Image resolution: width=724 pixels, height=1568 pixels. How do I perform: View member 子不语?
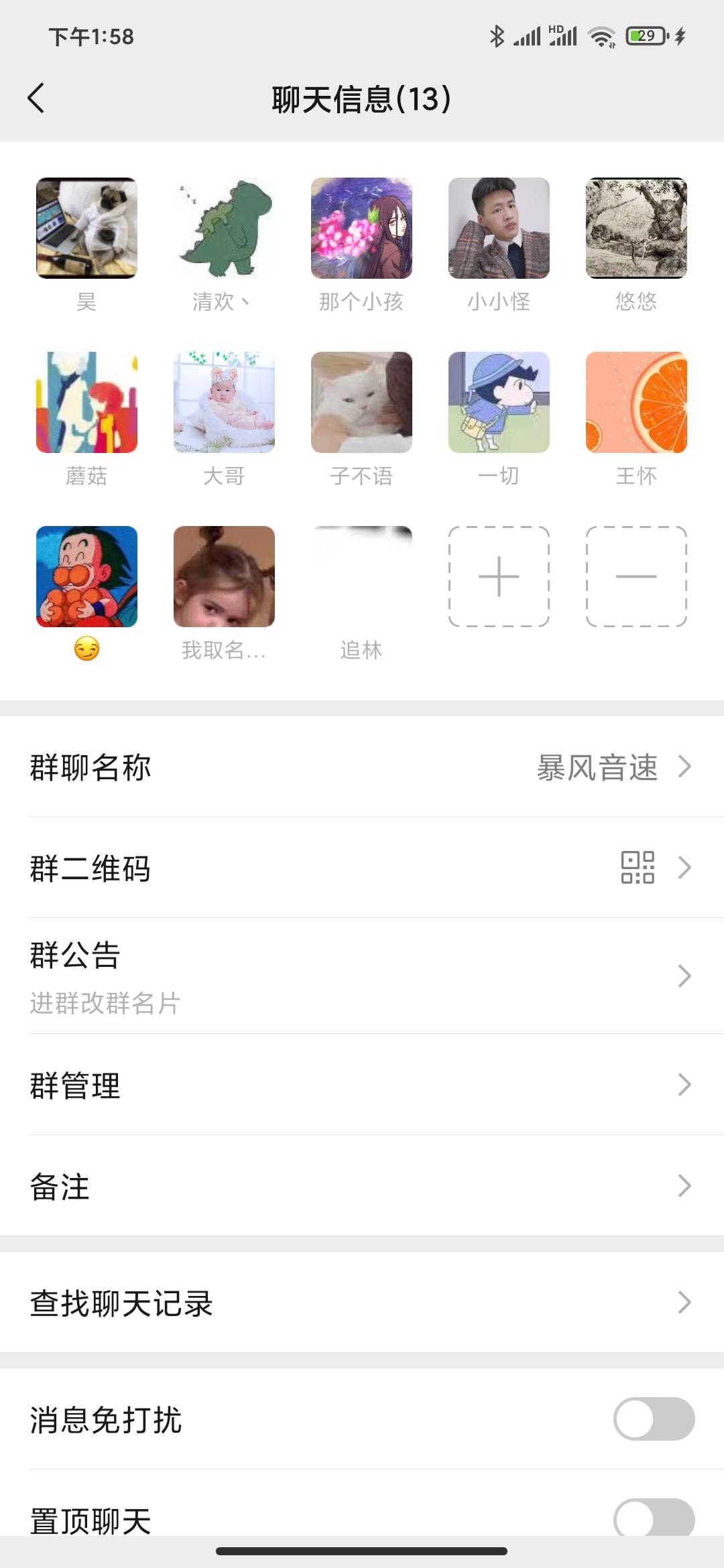click(x=361, y=402)
